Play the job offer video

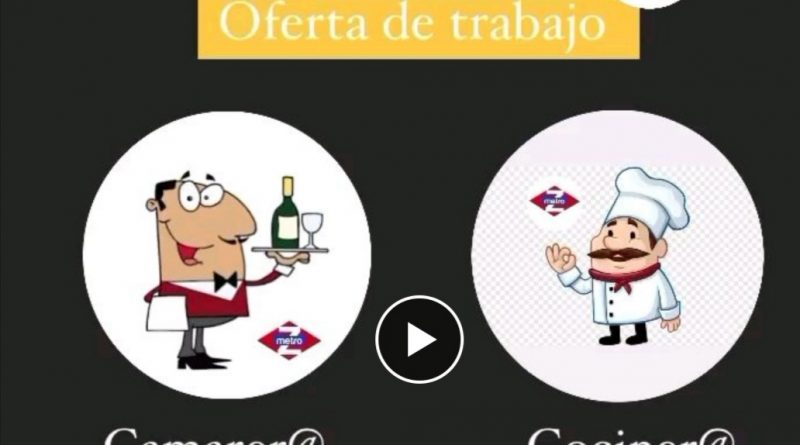tap(419, 339)
